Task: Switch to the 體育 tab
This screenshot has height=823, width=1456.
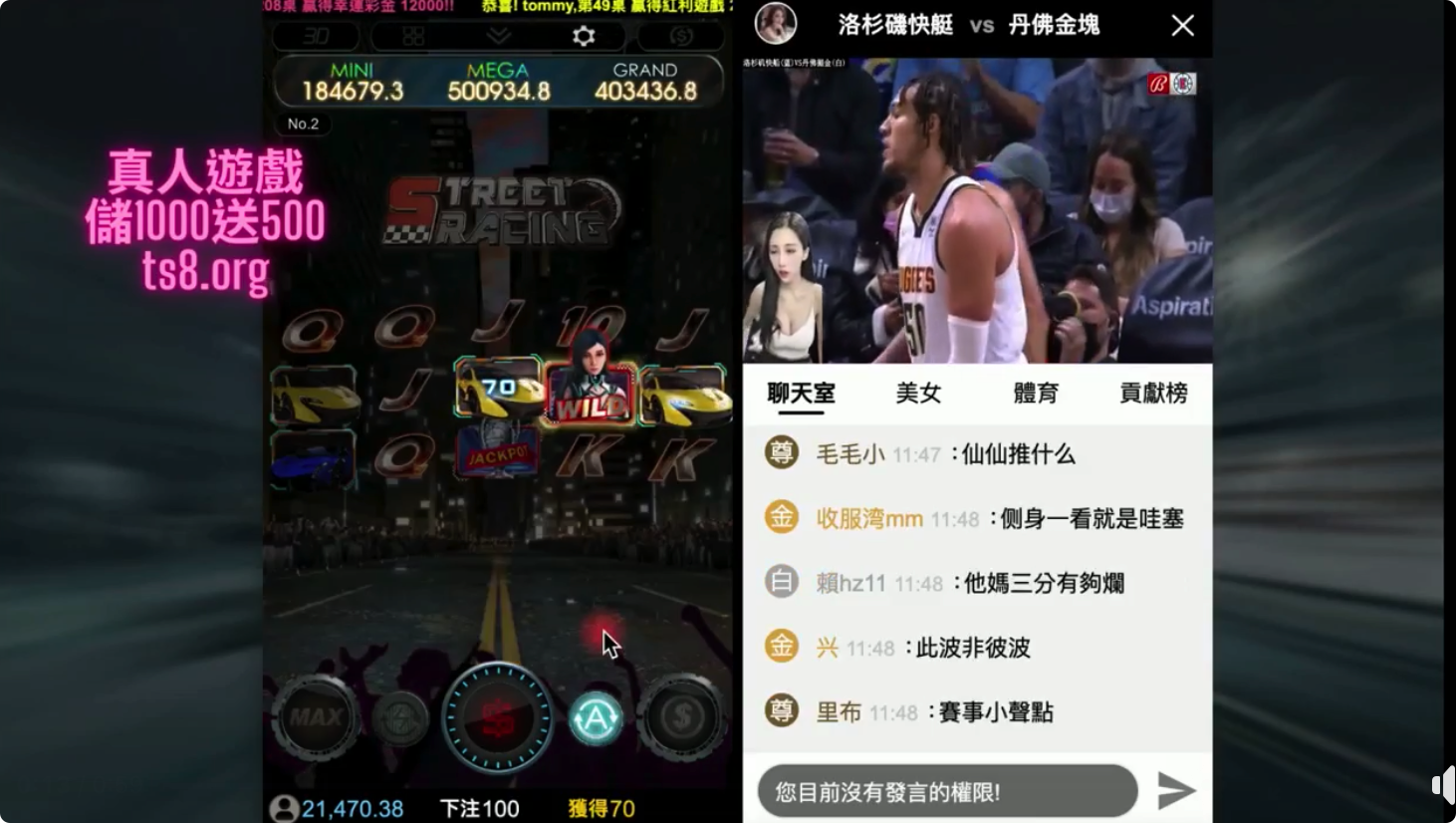Action: 1035,394
